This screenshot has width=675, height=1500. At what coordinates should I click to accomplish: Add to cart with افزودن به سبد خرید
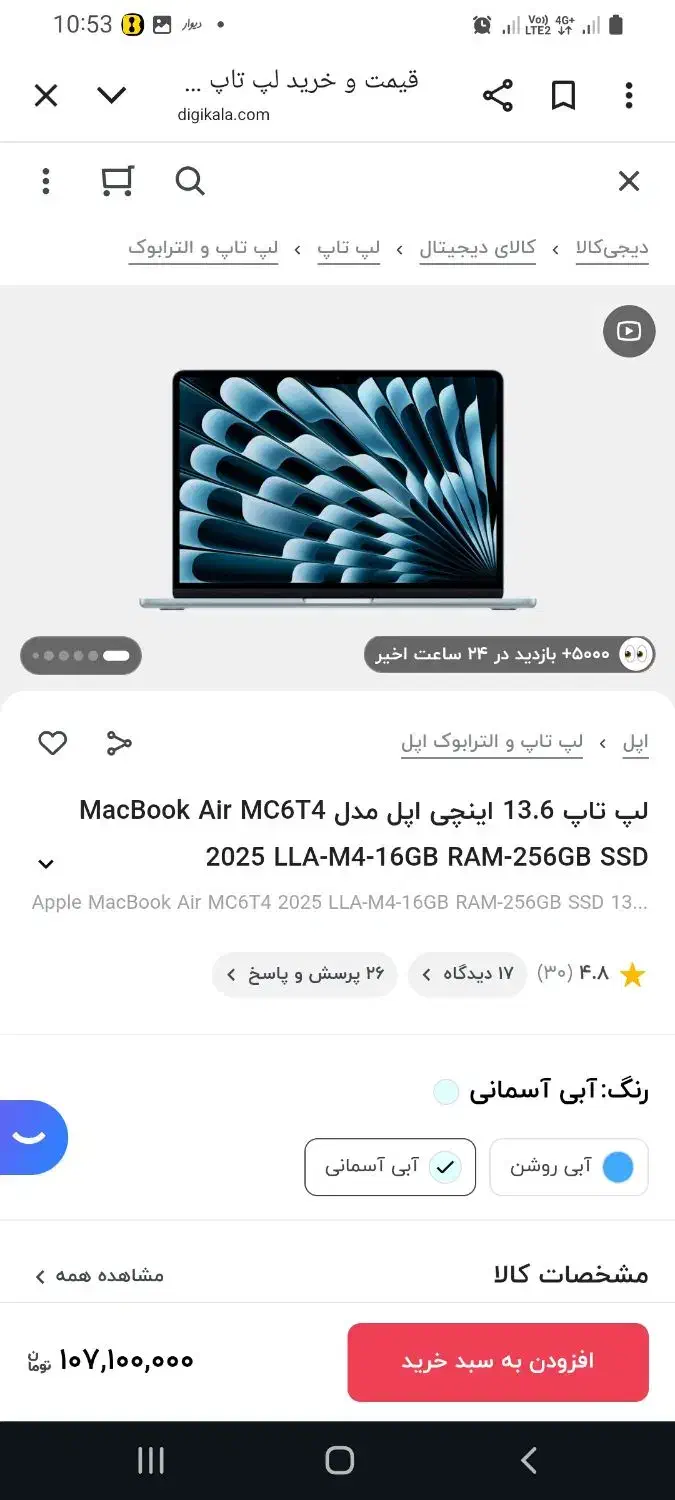click(498, 1361)
